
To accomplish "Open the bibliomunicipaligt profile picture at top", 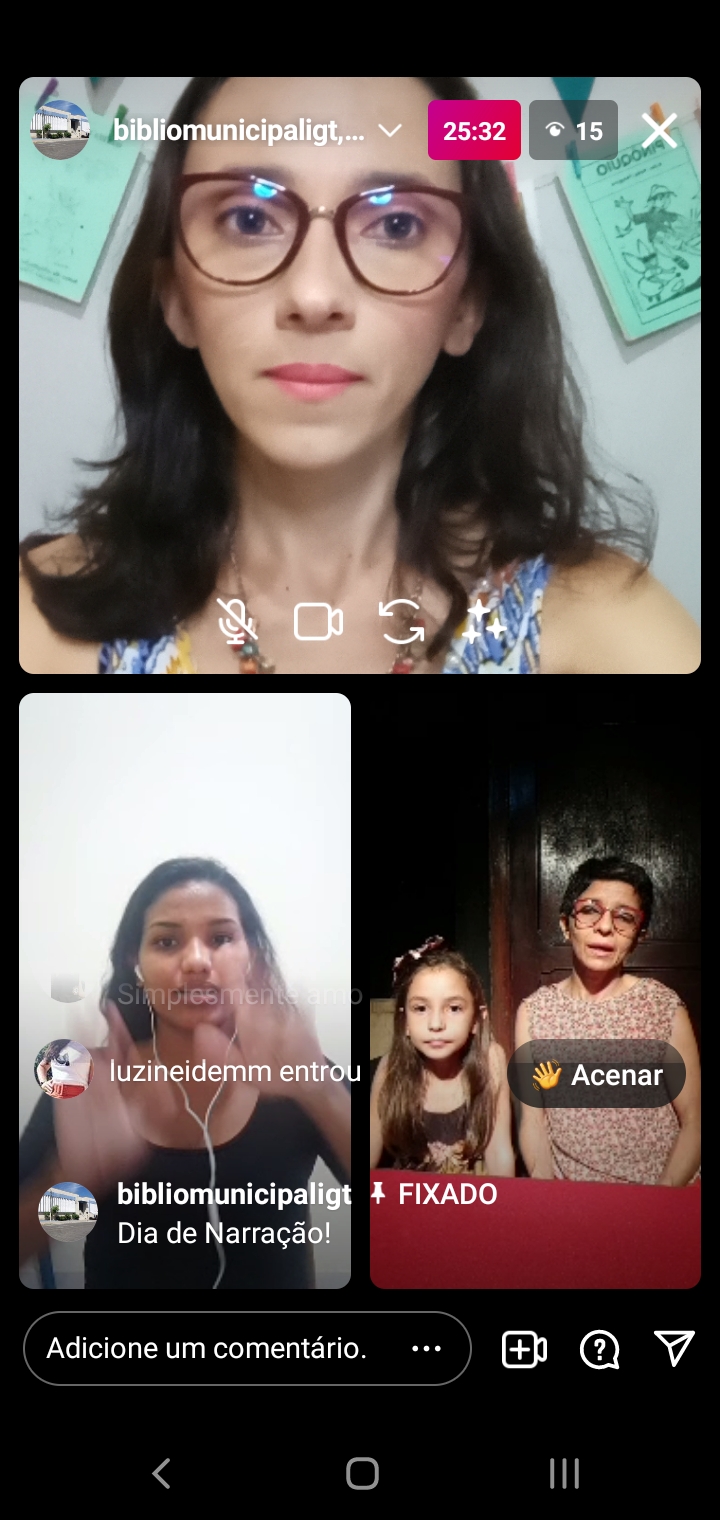I will [x=60, y=130].
